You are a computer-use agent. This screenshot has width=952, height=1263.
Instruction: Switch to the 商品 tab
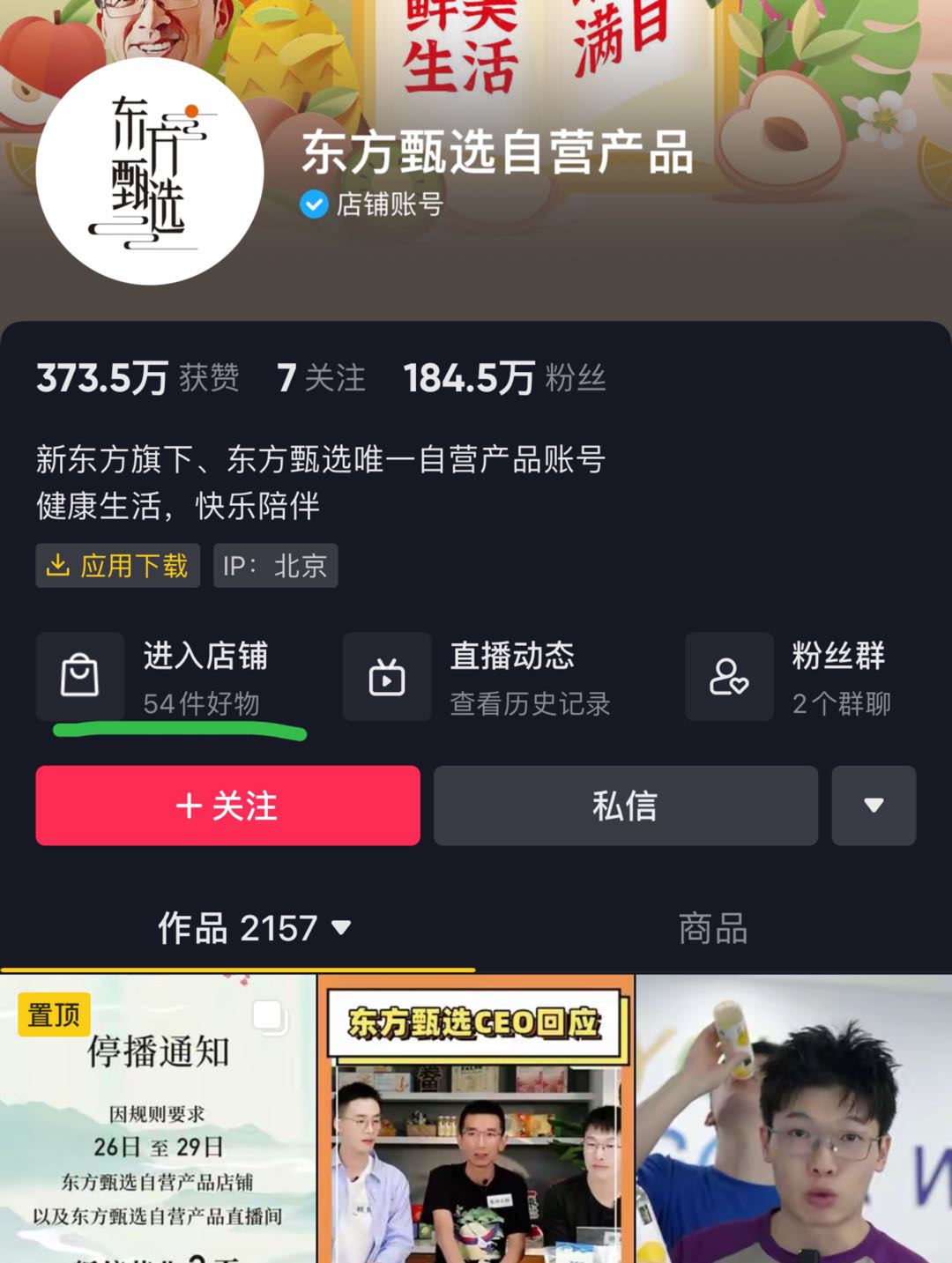click(x=713, y=928)
